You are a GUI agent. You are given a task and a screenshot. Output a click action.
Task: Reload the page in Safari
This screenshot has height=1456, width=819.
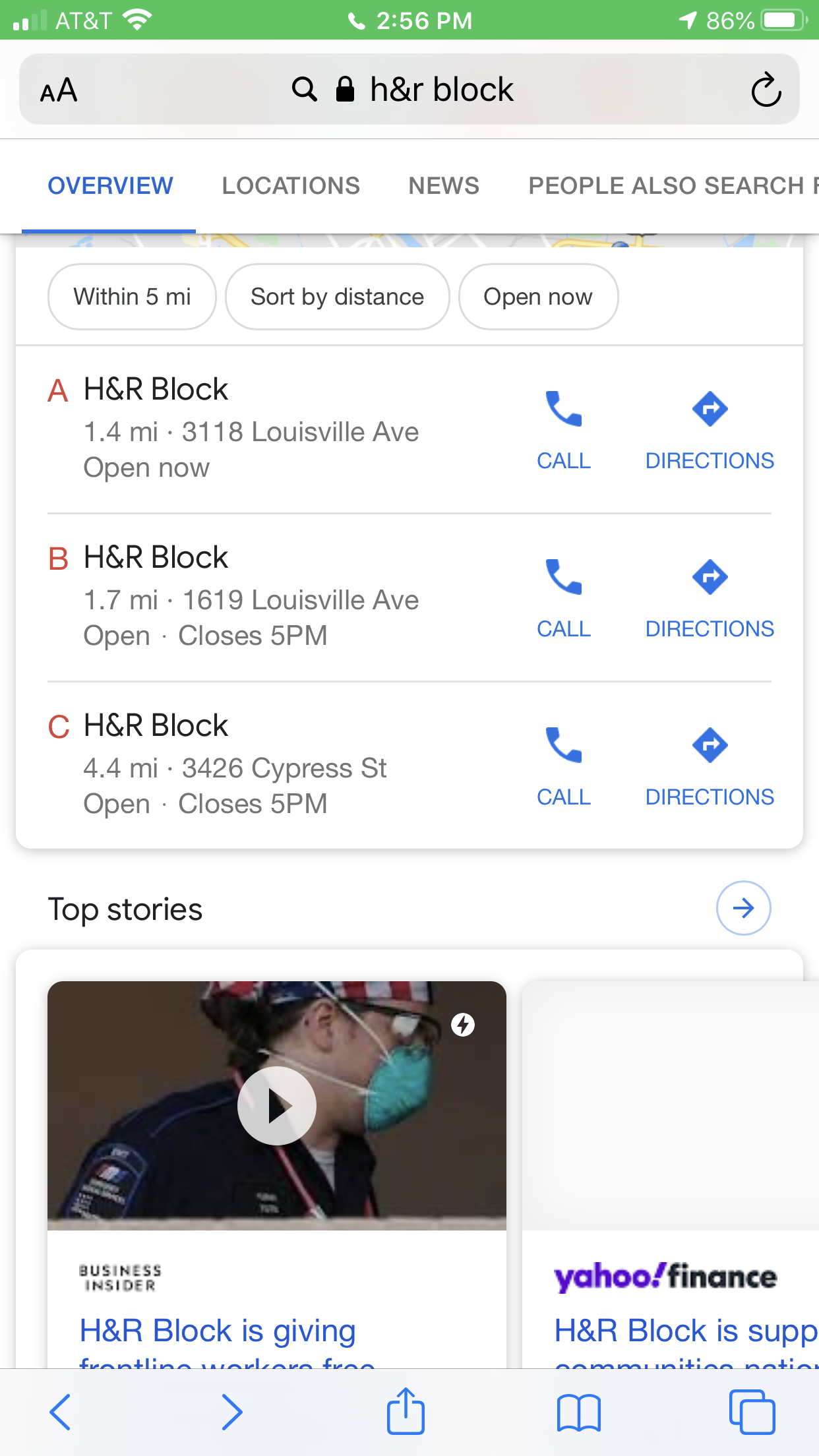(766, 90)
